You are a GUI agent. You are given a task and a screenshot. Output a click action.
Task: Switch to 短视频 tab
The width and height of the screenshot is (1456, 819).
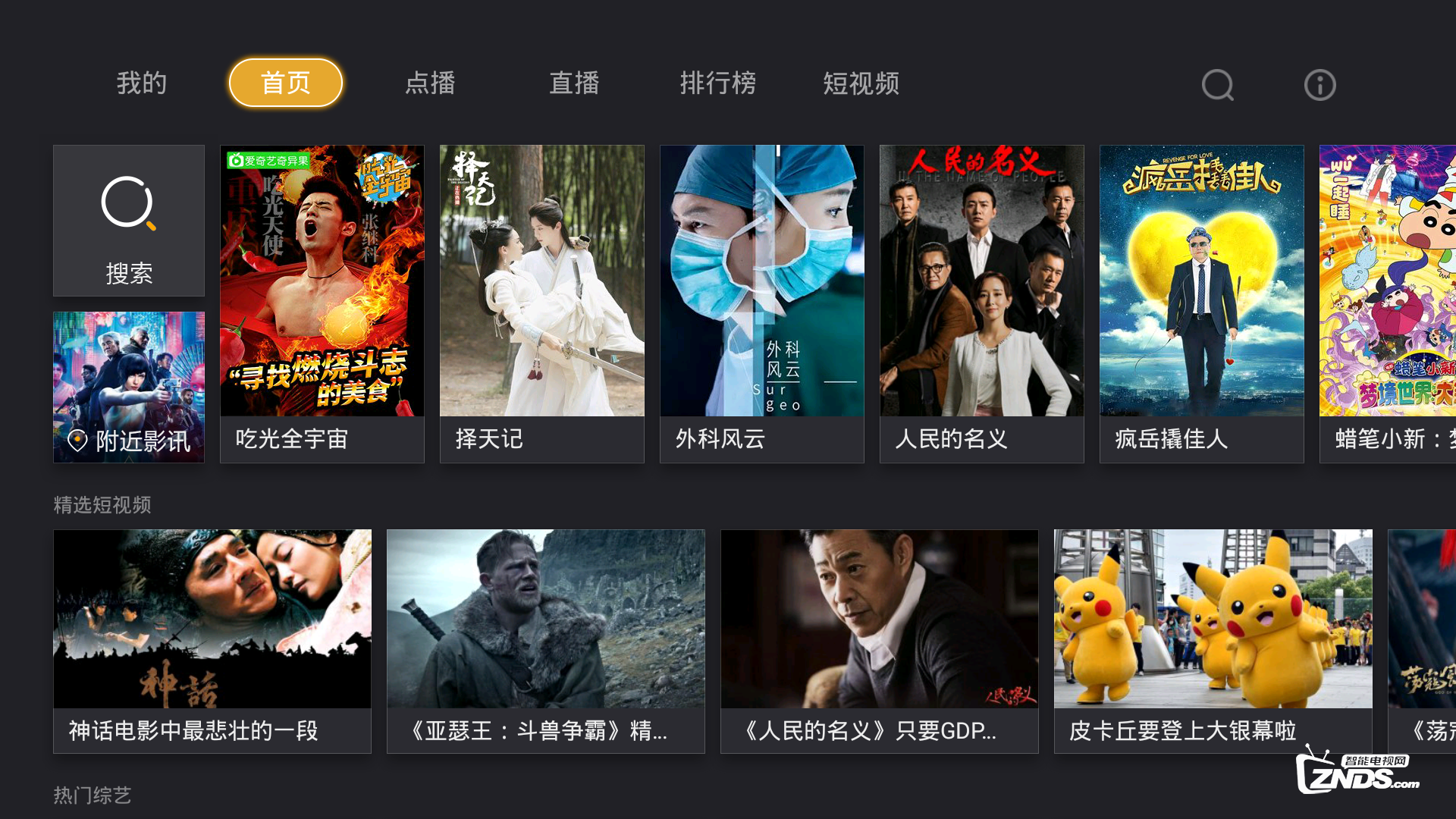(861, 83)
